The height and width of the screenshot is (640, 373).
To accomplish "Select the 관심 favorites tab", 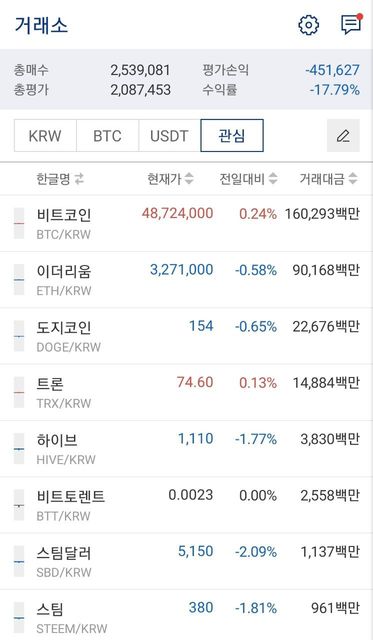I will click(232, 136).
